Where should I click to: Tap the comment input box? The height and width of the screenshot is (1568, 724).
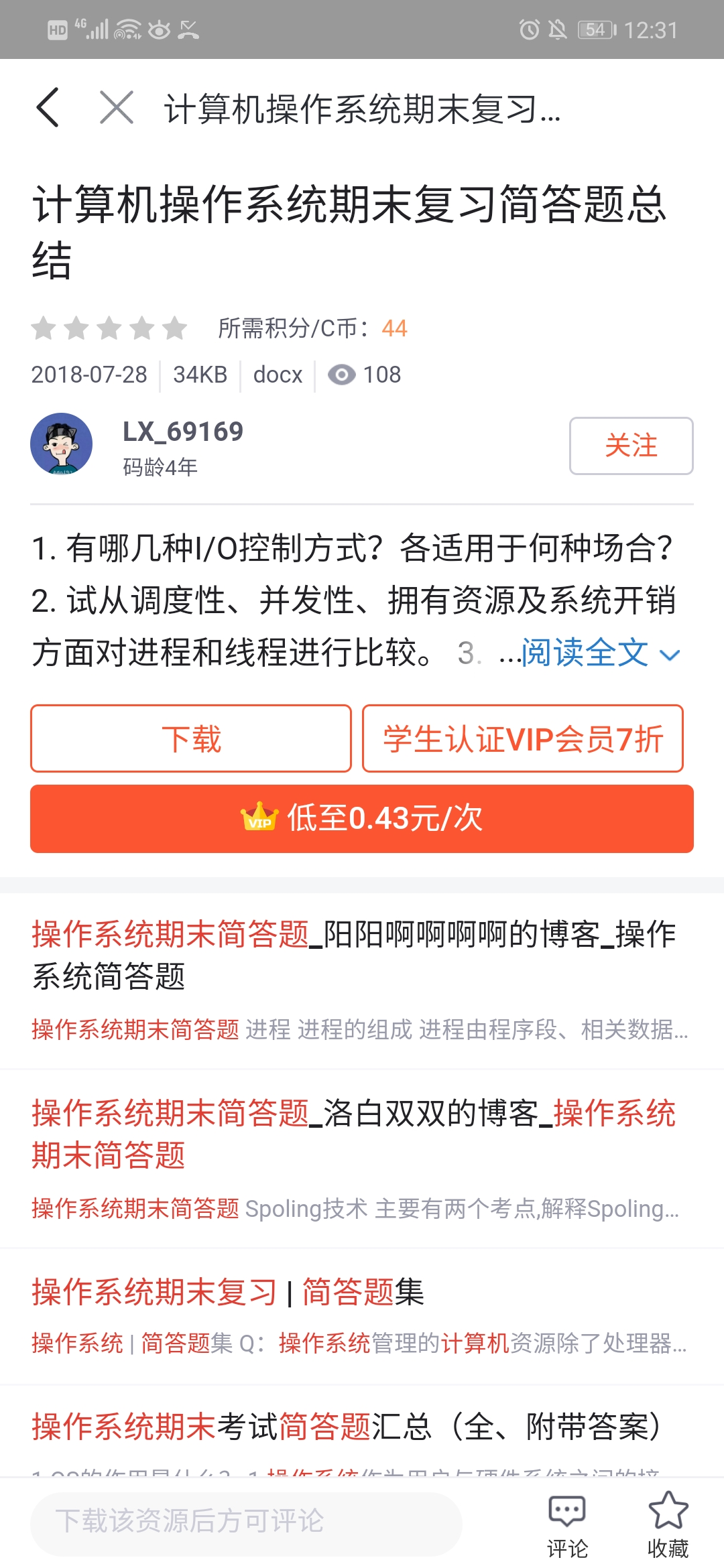click(245, 1521)
